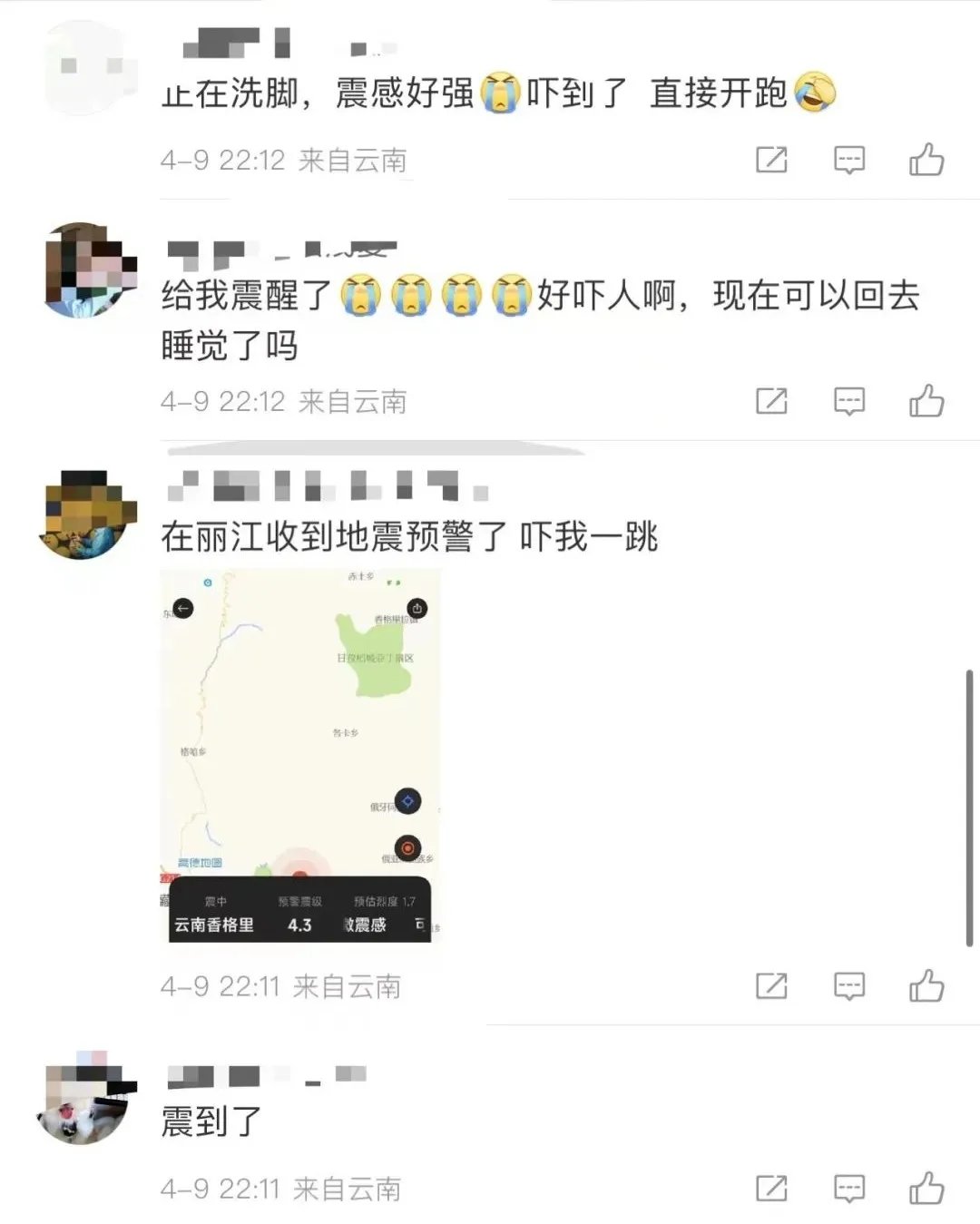
Task: Tap the 高德地图 watermark on the map
Action: coord(200,862)
